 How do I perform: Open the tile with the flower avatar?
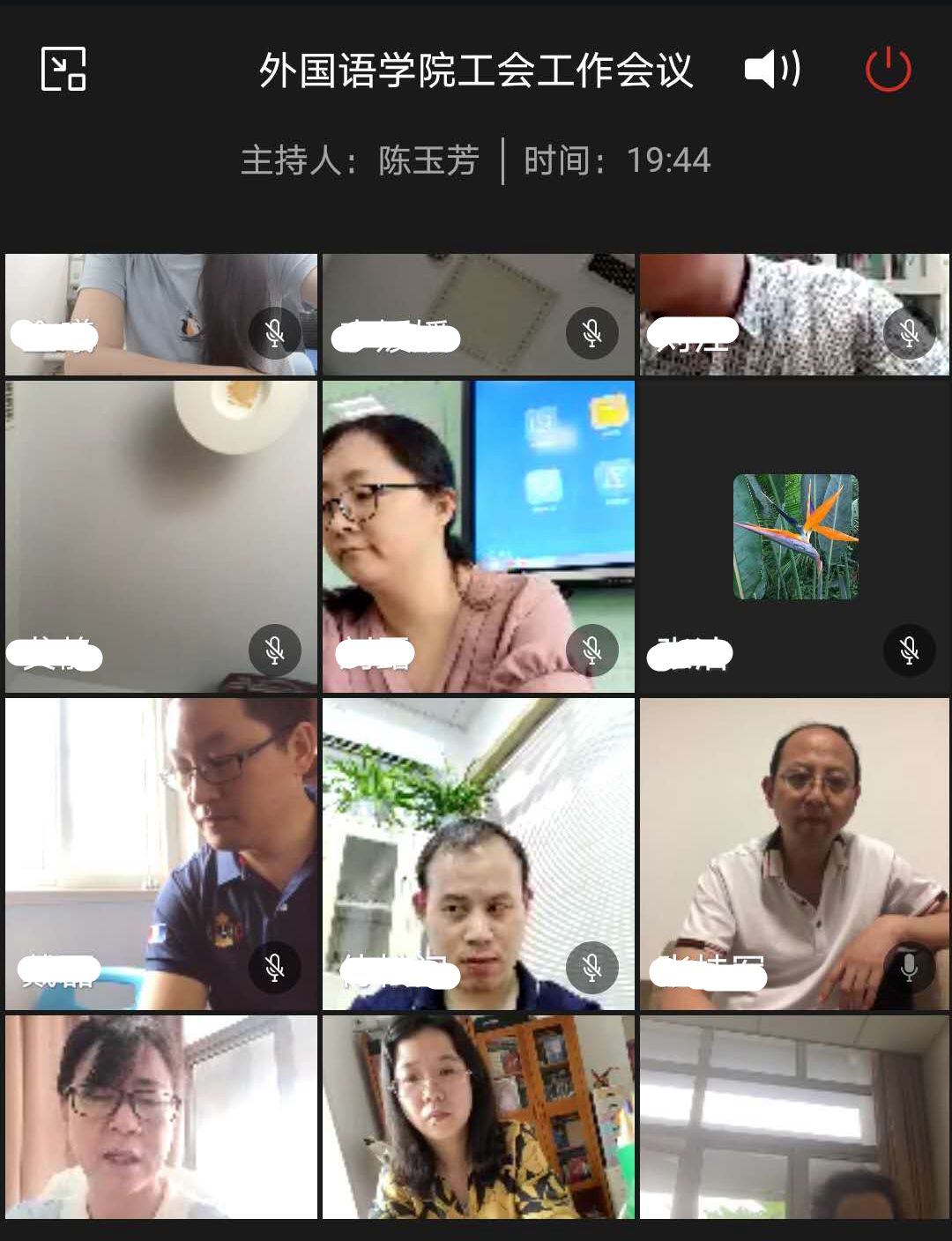point(795,536)
